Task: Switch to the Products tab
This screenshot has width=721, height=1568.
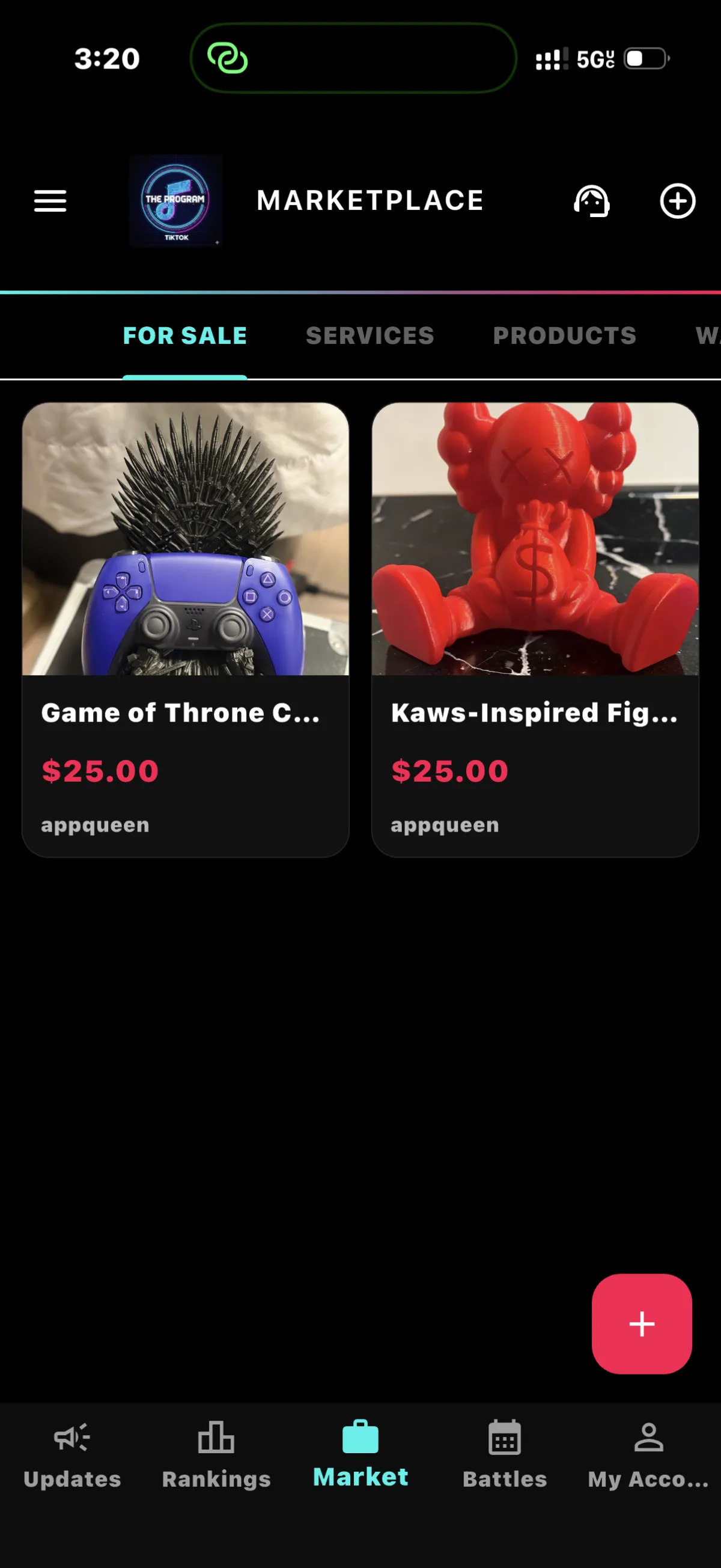Action: point(565,336)
